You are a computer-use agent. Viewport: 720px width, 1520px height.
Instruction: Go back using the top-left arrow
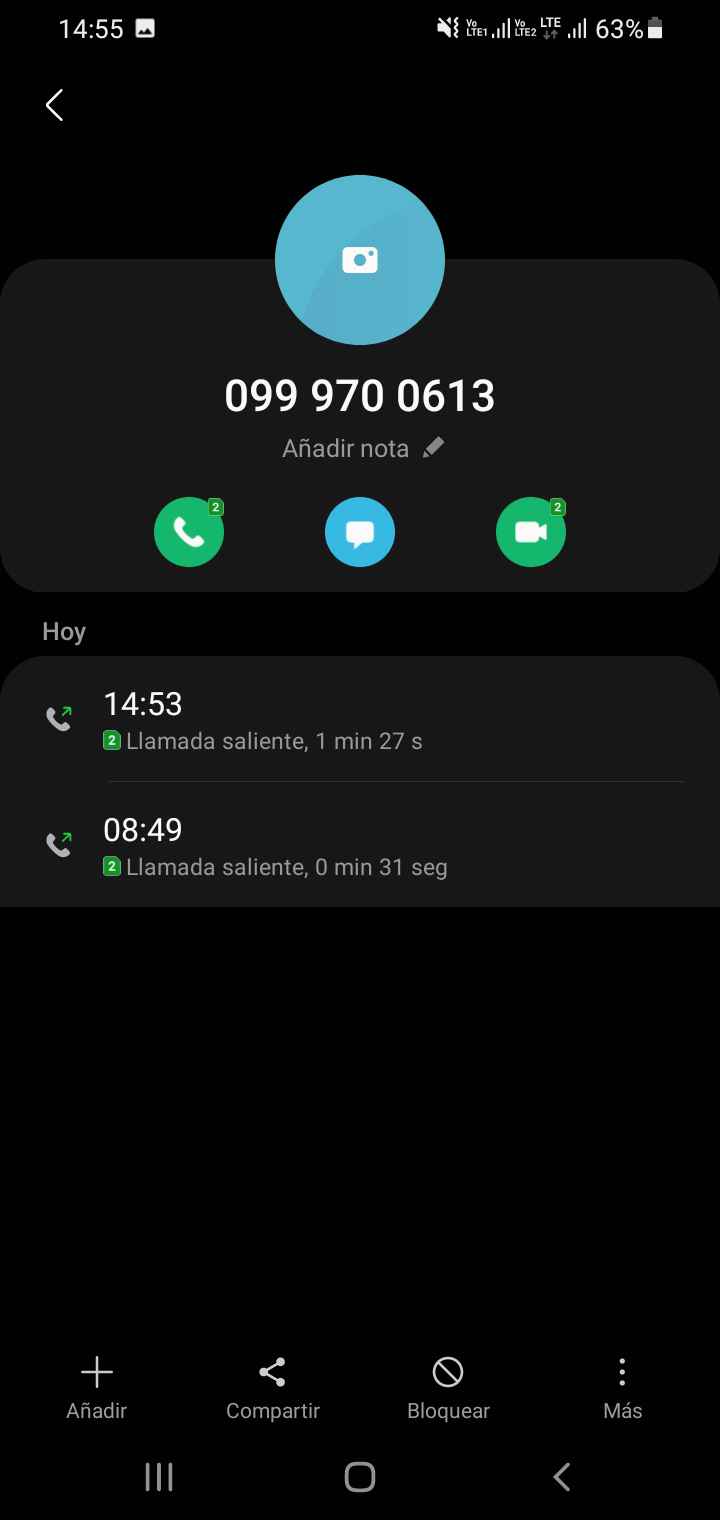point(55,105)
